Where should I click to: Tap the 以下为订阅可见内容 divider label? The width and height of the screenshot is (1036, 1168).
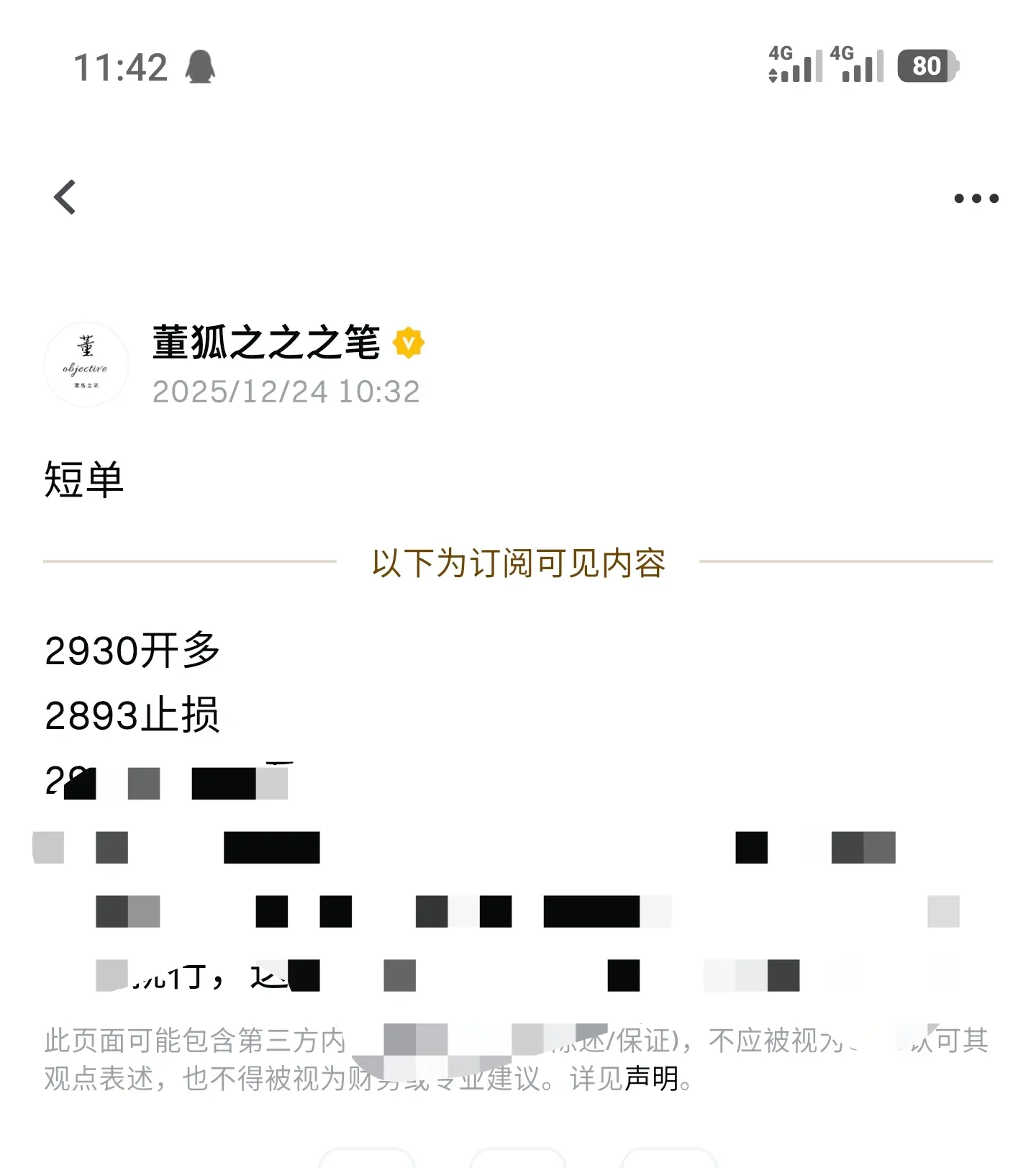518,565
